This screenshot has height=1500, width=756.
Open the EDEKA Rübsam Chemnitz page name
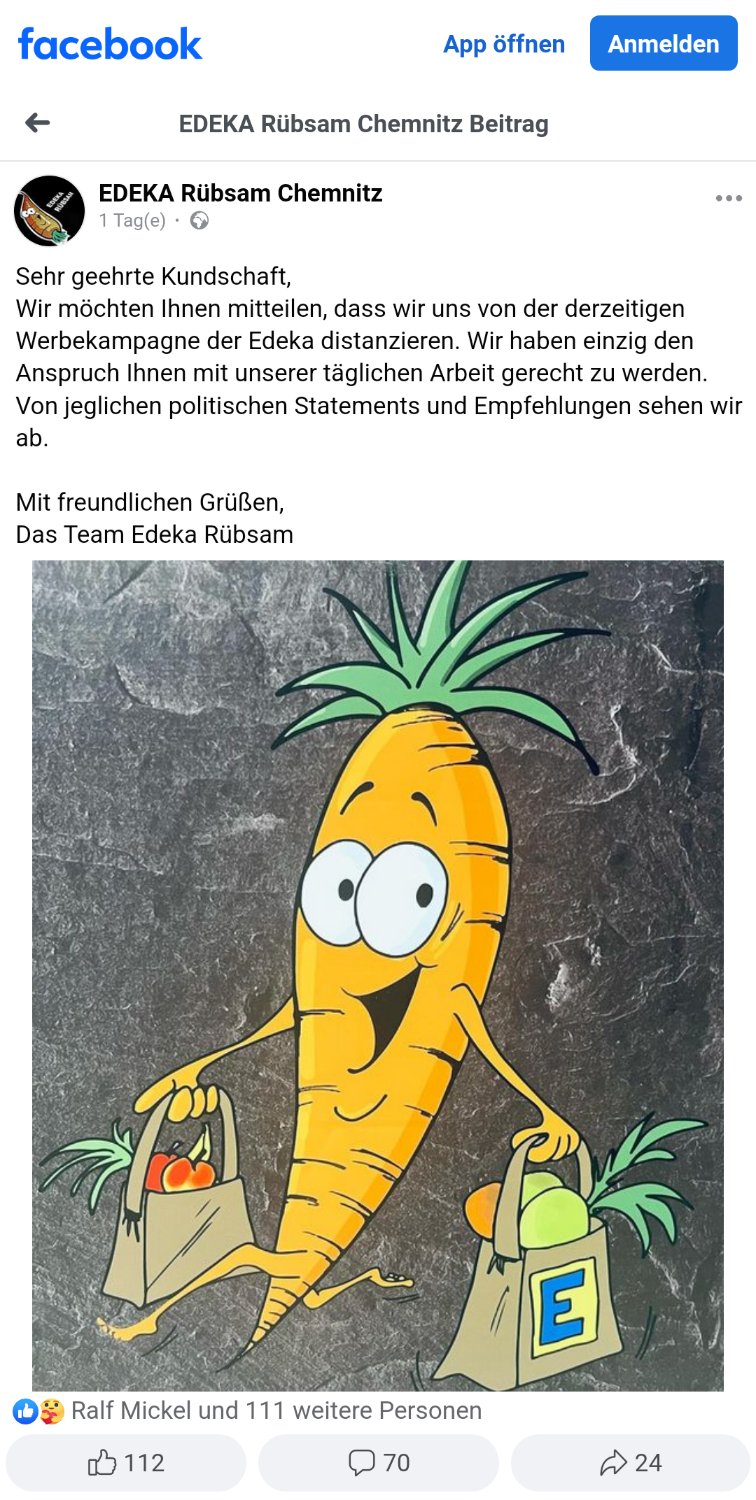(x=240, y=193)
